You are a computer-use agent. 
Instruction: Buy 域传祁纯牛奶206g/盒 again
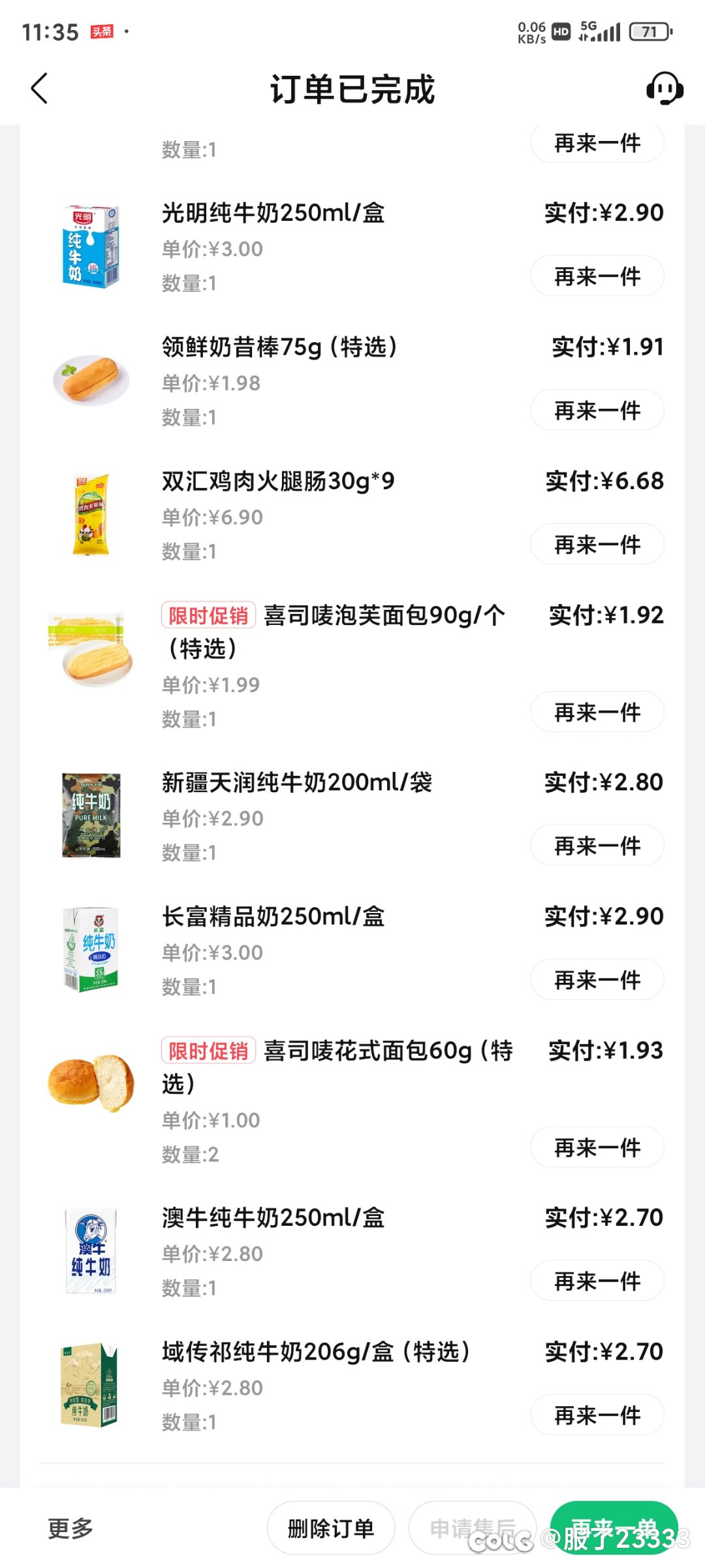pos(597,1415)
